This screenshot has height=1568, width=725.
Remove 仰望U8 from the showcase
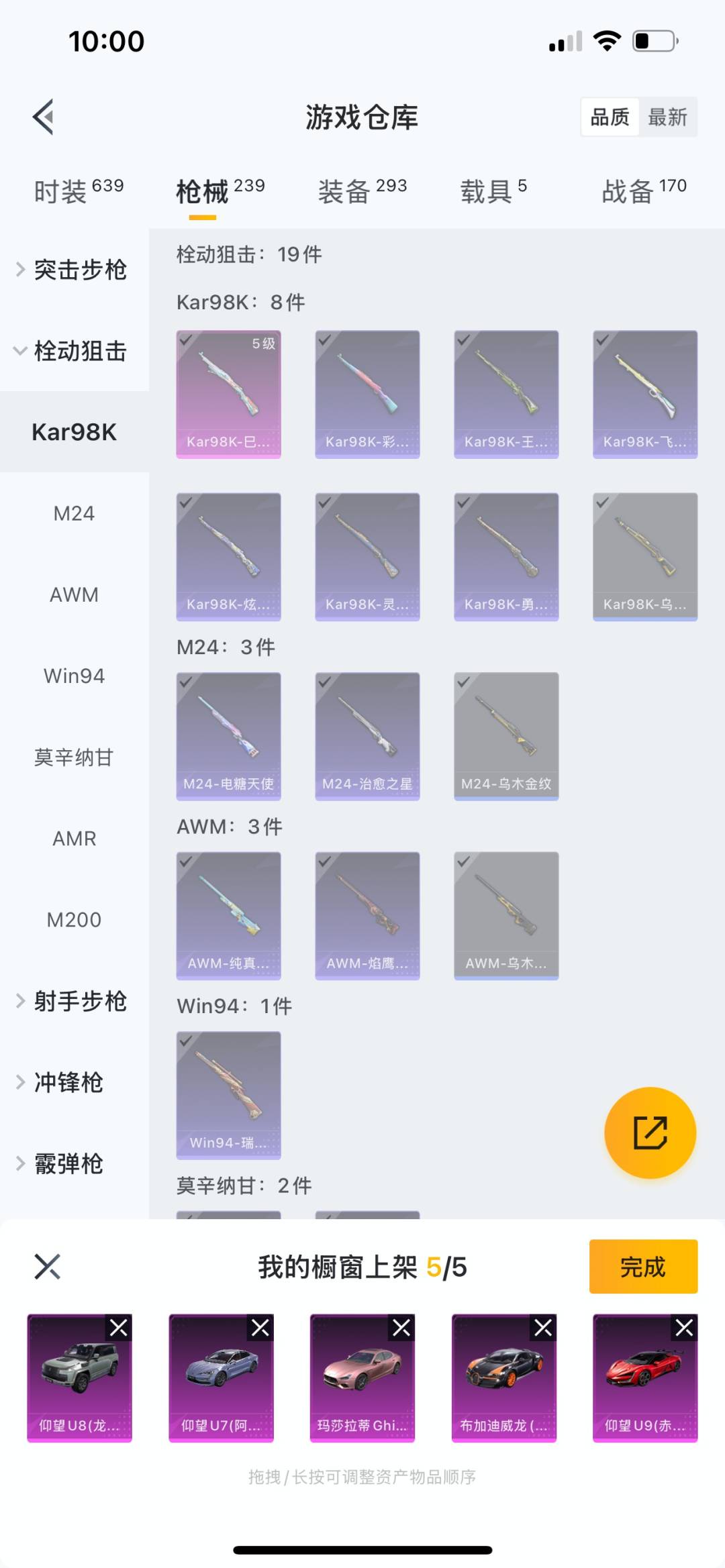119,1328
